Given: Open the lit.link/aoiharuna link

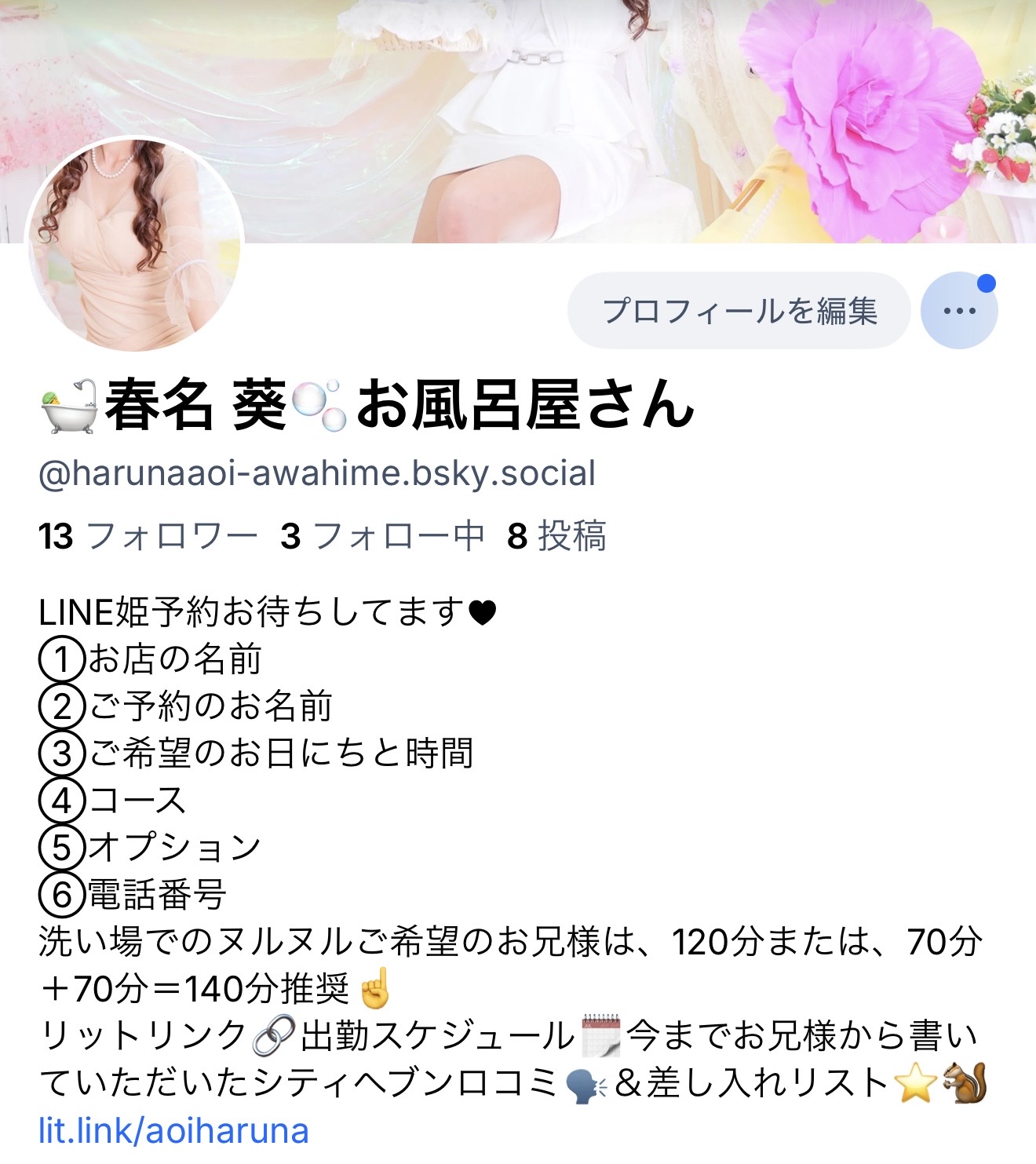Looking at the screenshot, I should [173, 1131].
